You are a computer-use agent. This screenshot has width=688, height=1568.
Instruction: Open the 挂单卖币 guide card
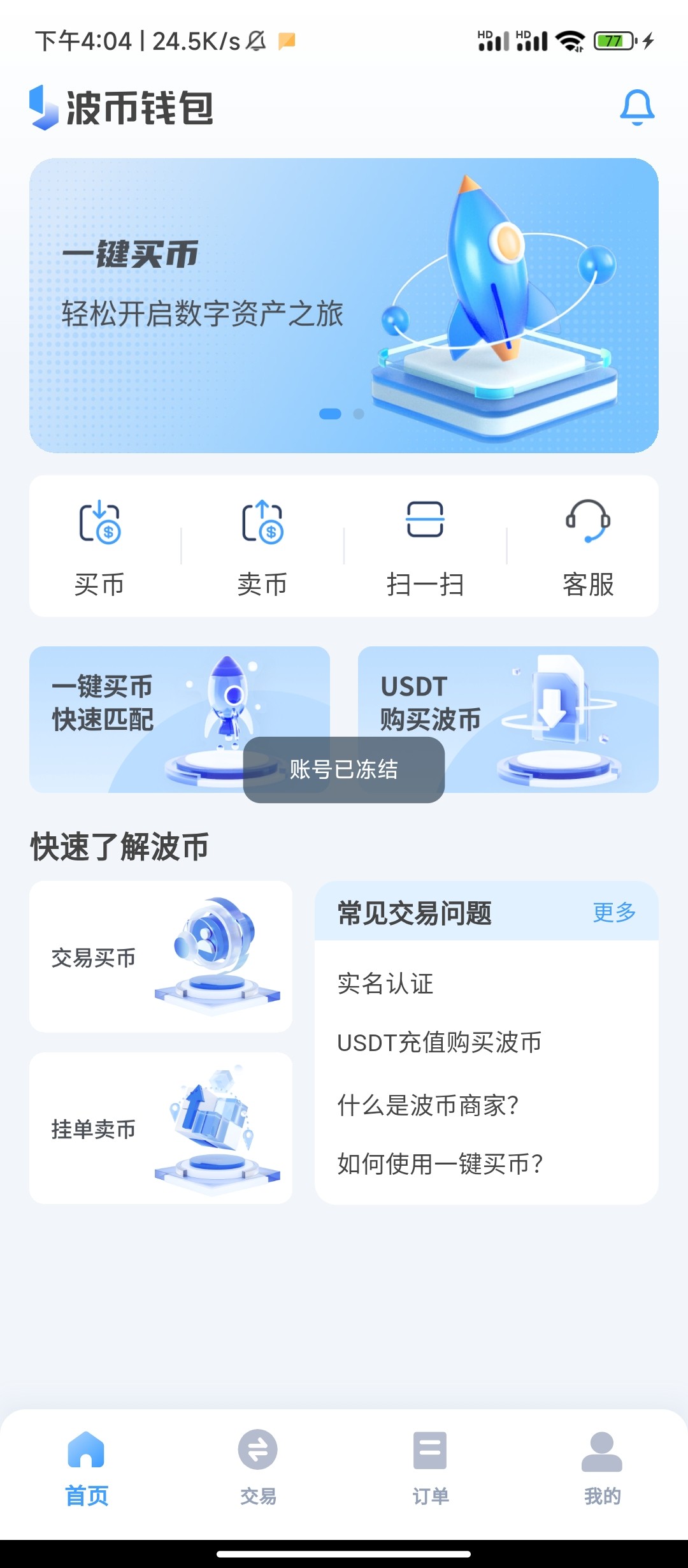point(161,1128)
